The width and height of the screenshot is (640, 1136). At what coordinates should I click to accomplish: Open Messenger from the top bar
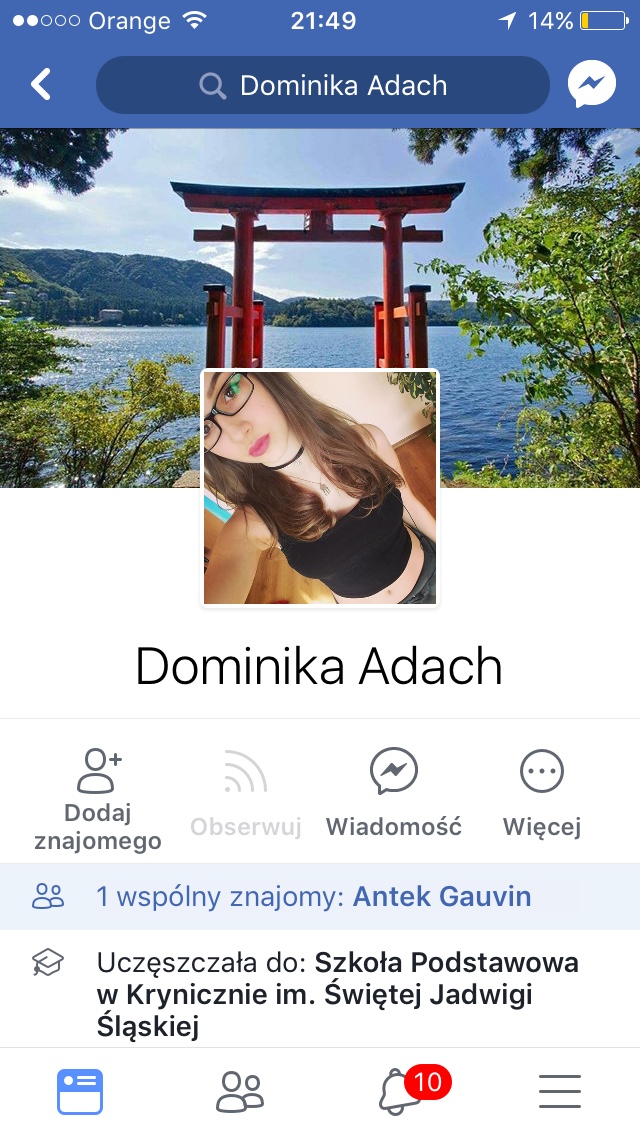tap(591, 85)
